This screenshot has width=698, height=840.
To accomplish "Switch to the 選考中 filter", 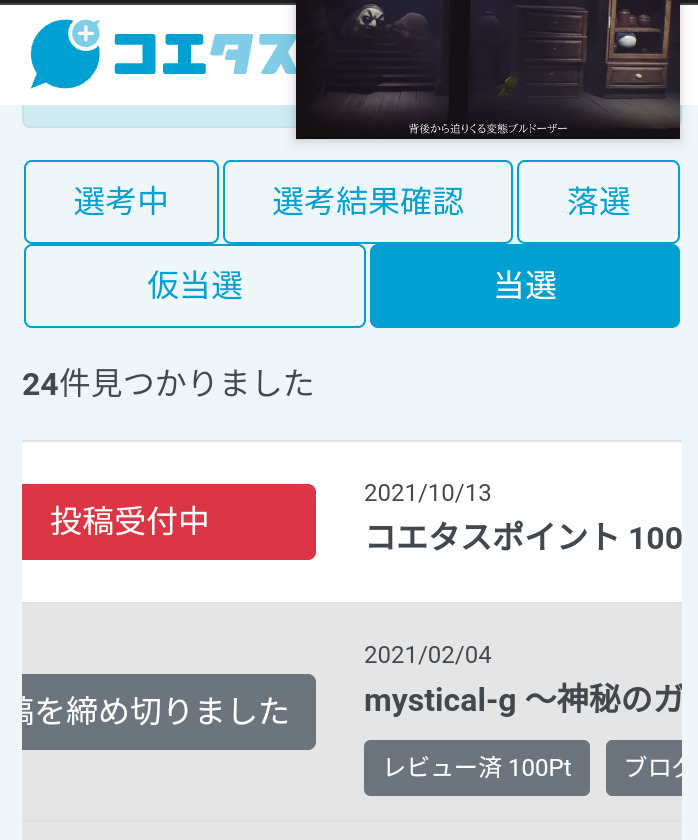I will pos(121,202).
